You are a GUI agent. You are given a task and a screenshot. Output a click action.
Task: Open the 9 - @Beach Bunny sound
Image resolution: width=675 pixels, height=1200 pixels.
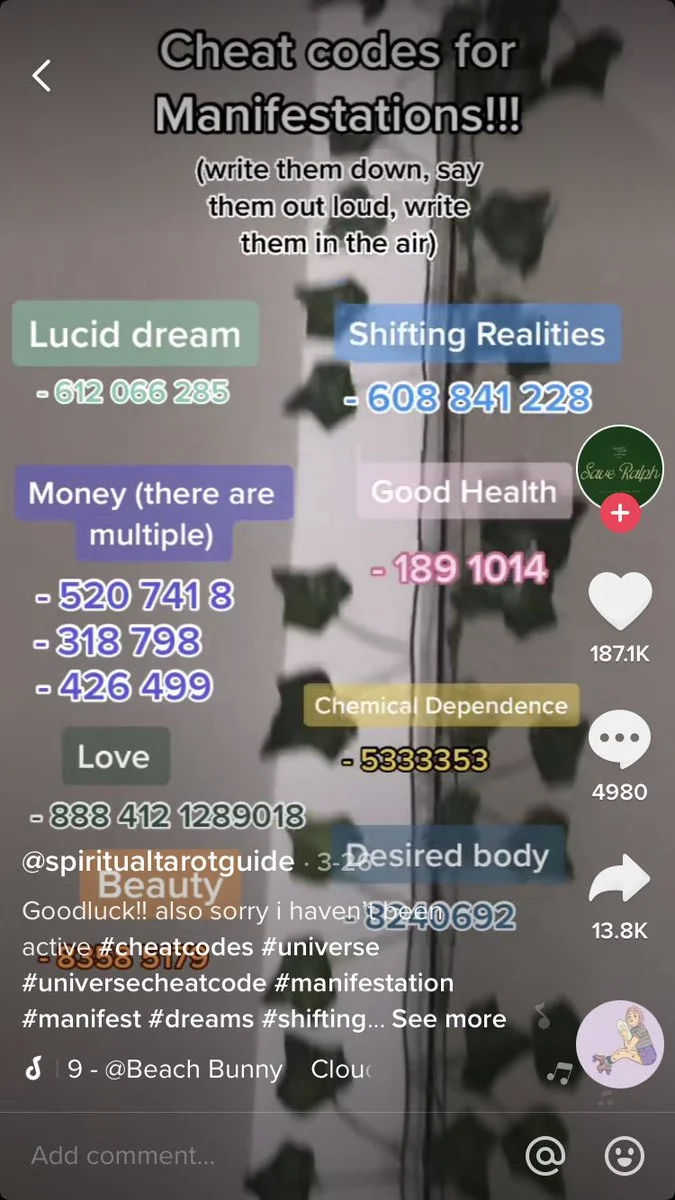point(175,1069)
